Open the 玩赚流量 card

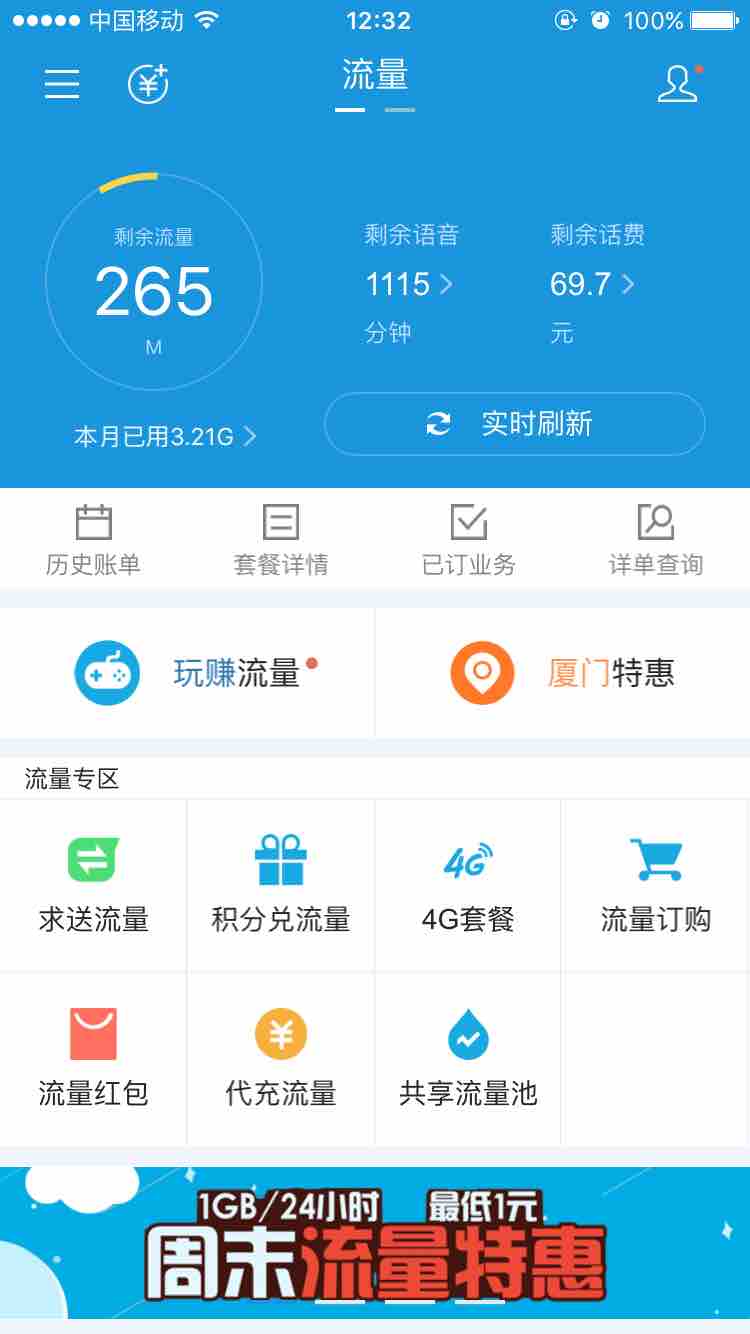pos(188,673)
